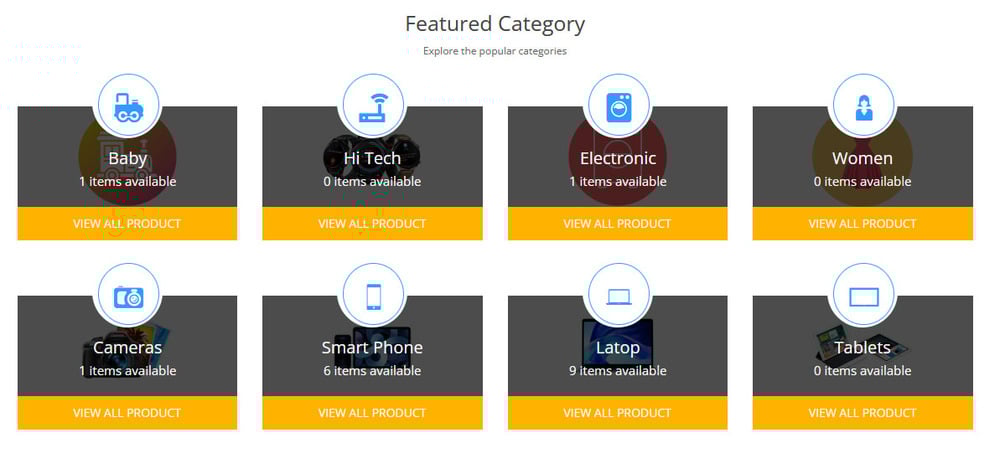Viewport: 1005px width, 469px height.
Task: Open the Cameras category card
Action: pyautogui.click(x=127, y=347)
